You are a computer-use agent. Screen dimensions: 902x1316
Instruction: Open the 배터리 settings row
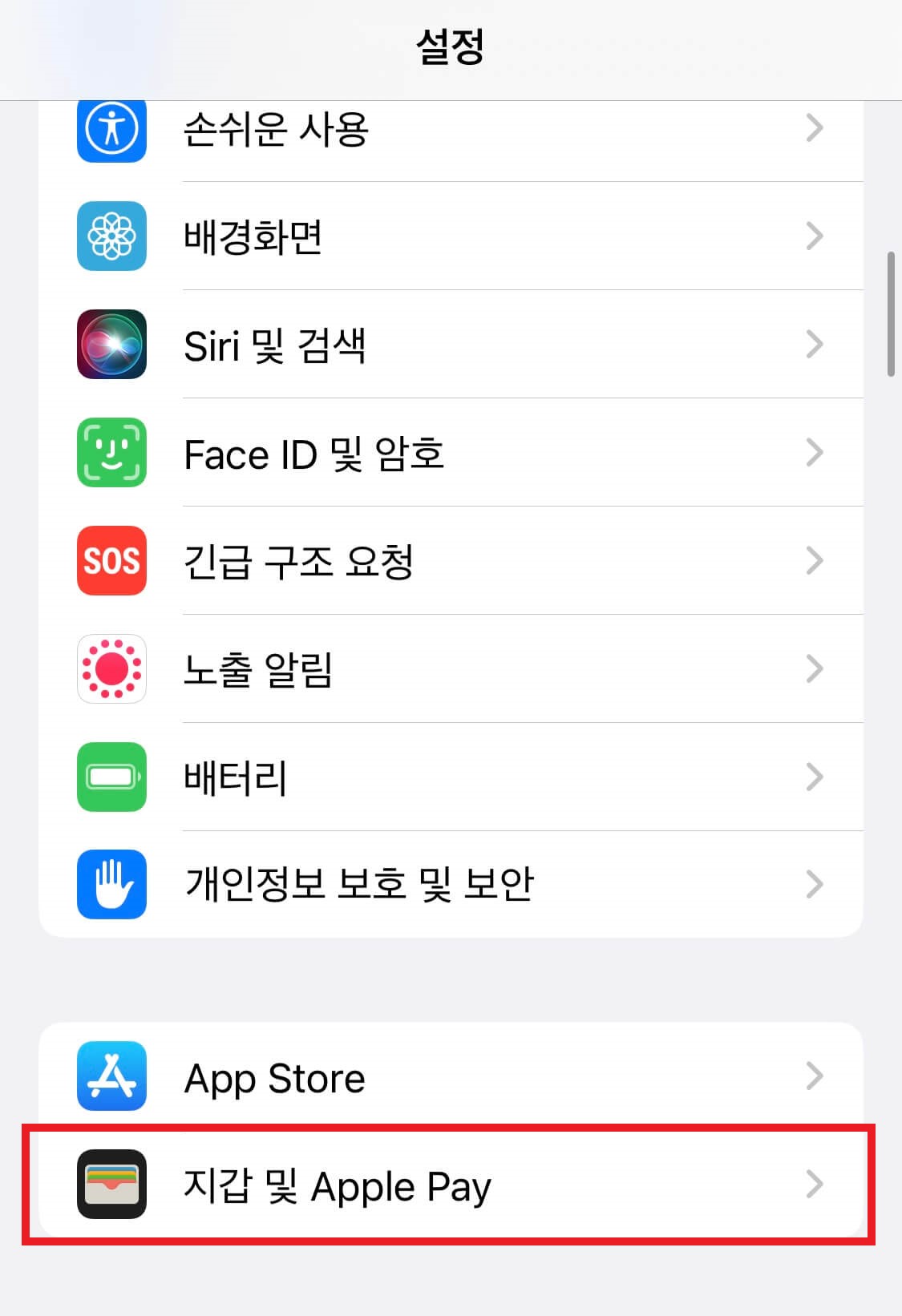tap(451, 777)
